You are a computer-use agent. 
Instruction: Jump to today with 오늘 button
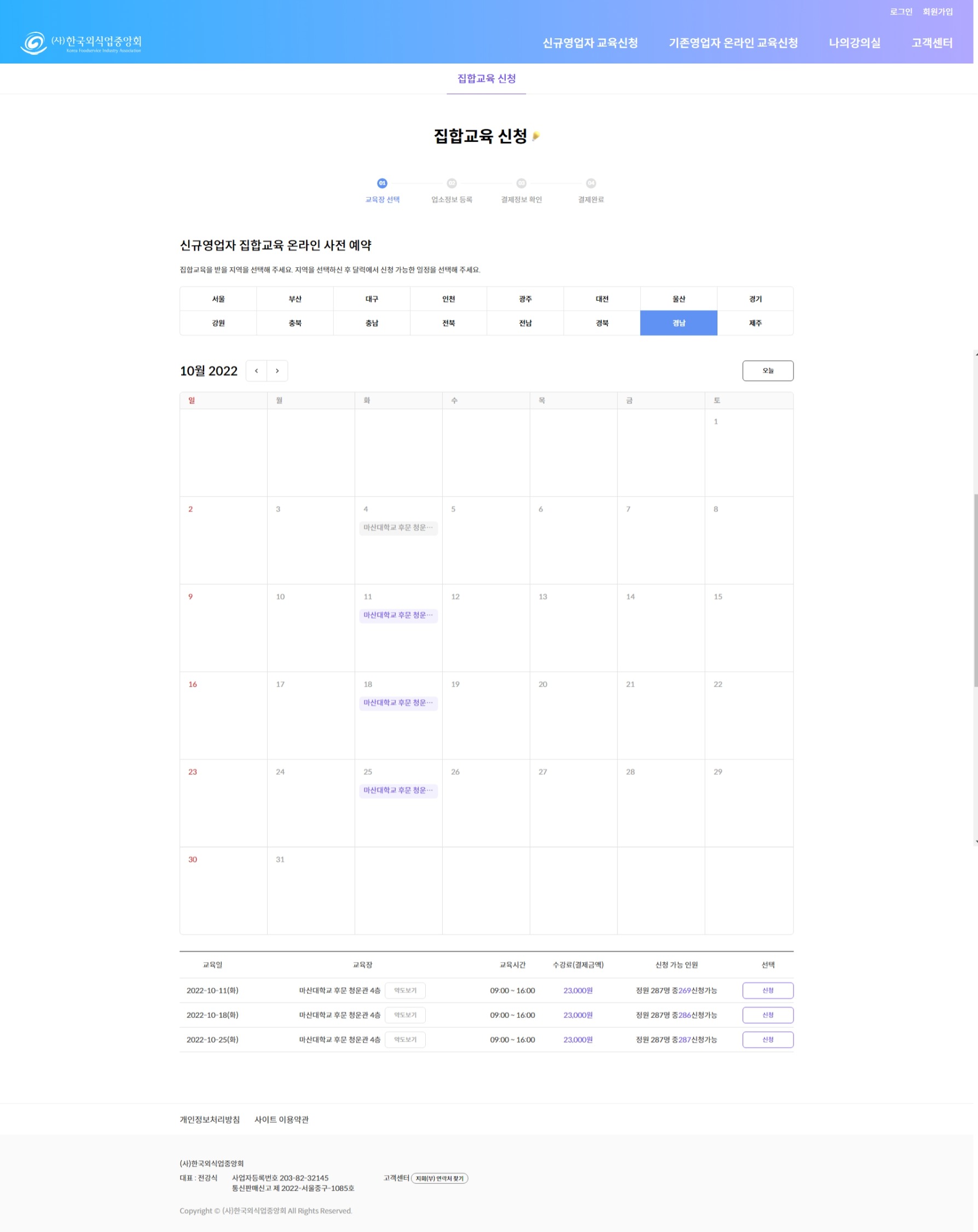click(767, 371)
